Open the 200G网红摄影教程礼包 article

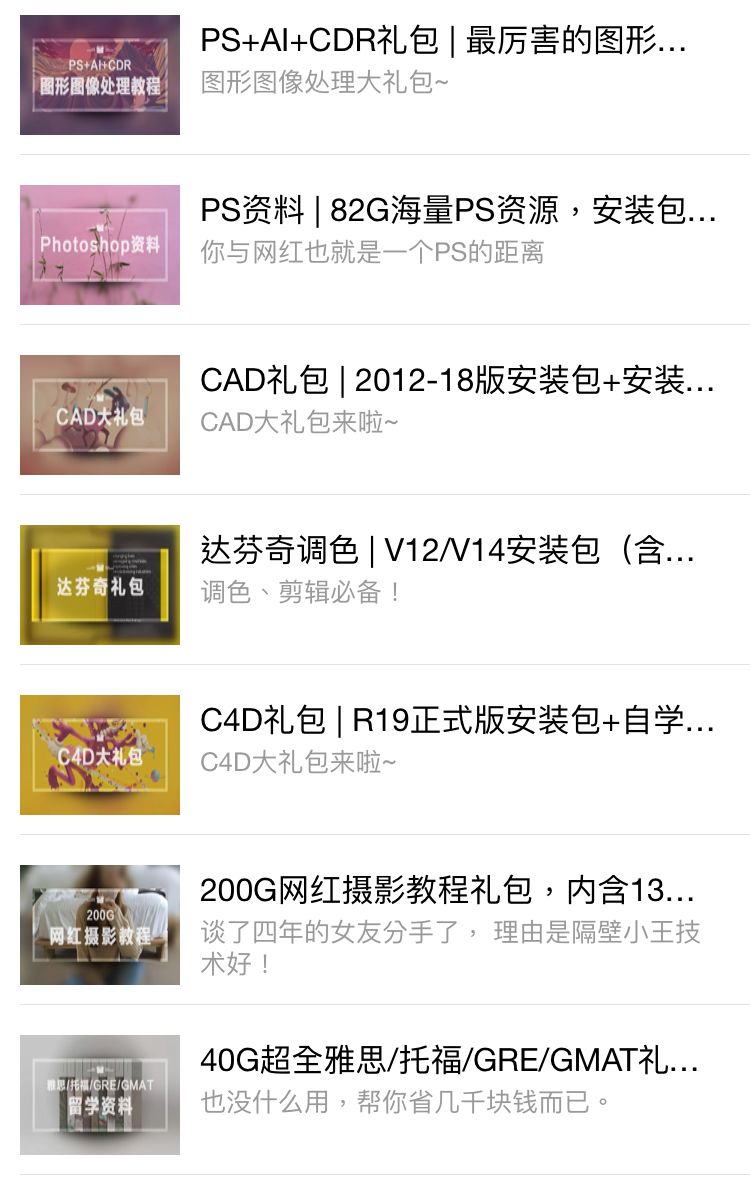447,891
